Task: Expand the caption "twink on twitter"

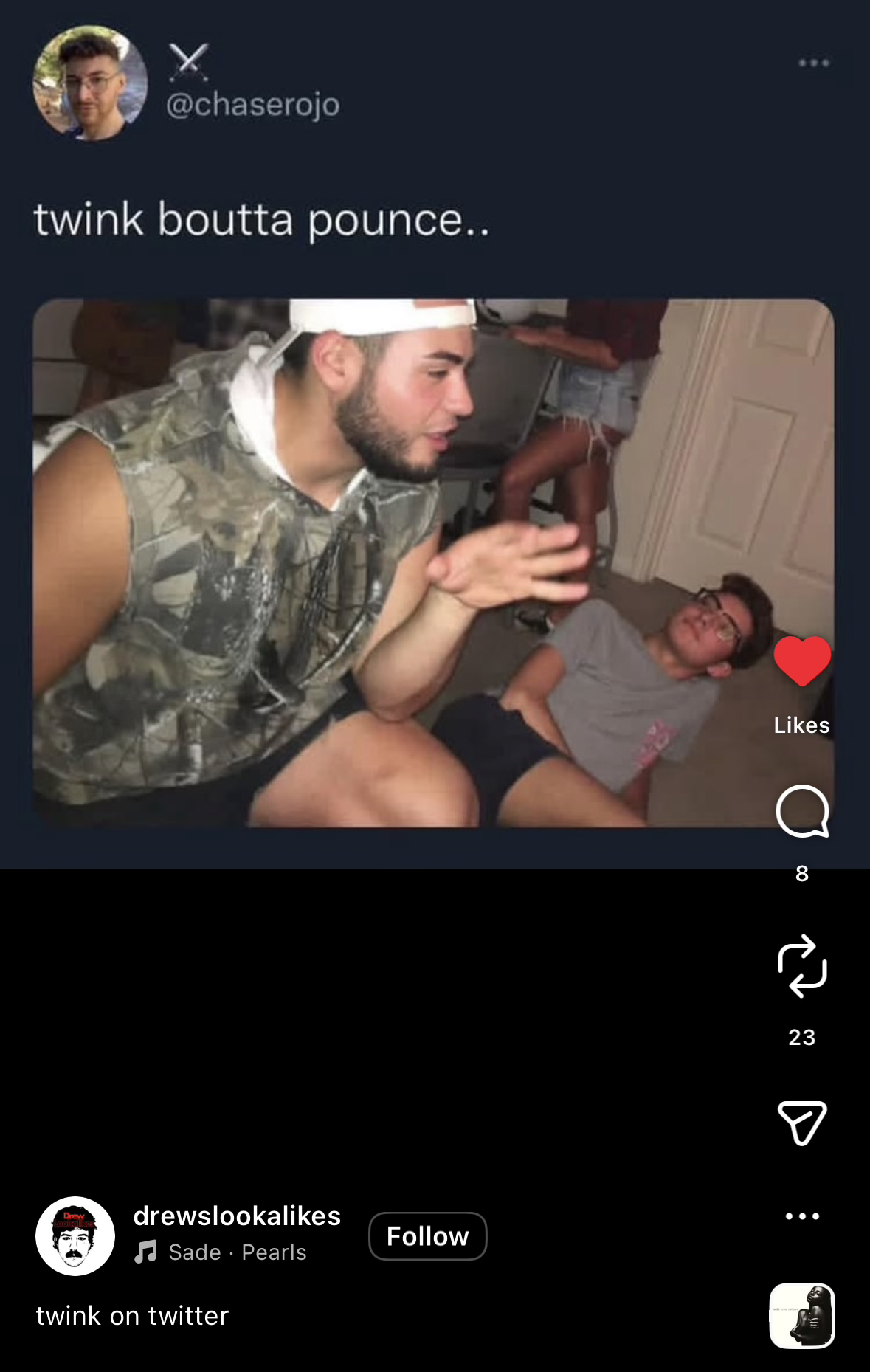Action: click(x=132, y=1316)
